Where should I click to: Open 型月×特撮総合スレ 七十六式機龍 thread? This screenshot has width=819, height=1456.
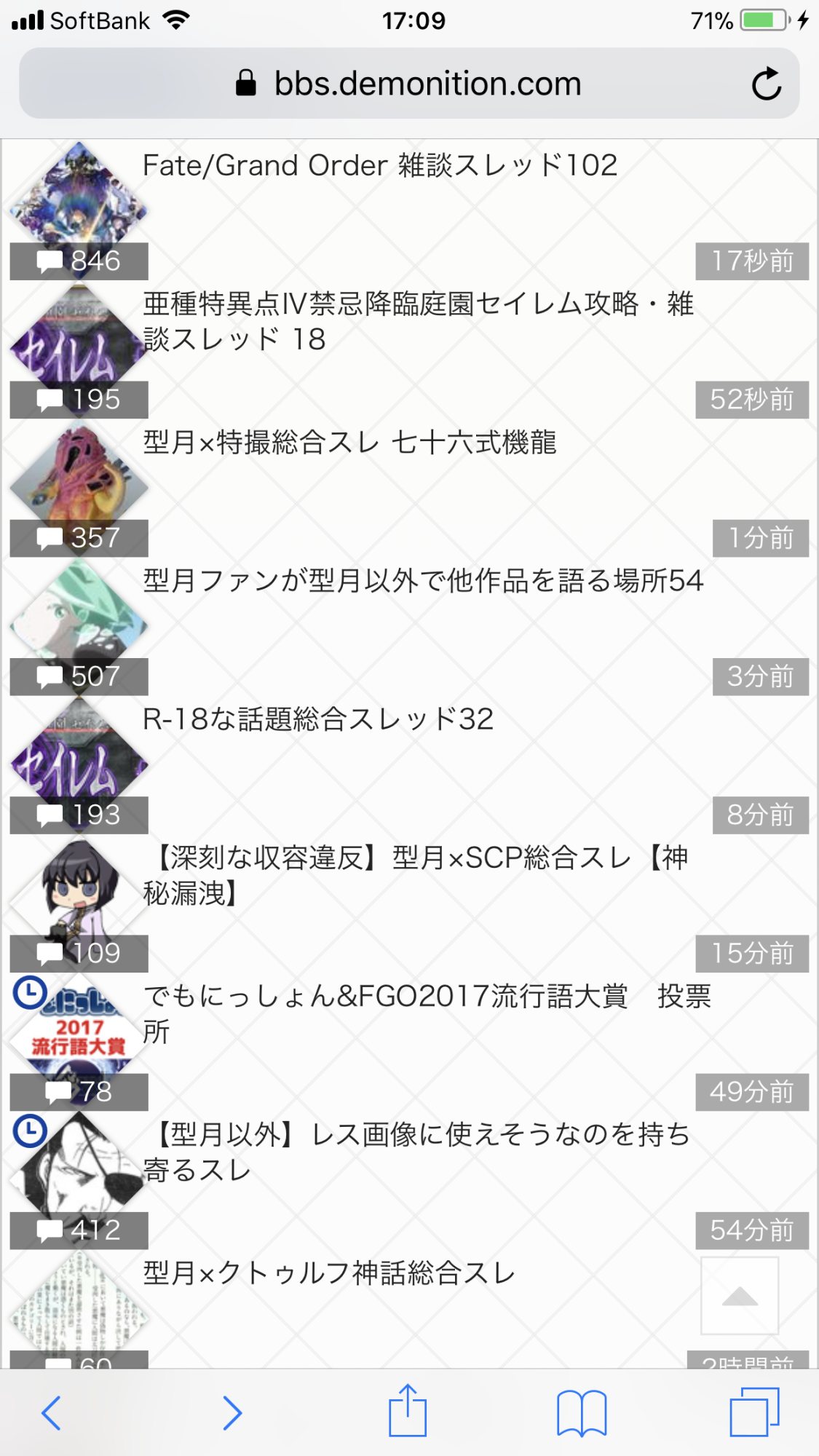[349, 443]
